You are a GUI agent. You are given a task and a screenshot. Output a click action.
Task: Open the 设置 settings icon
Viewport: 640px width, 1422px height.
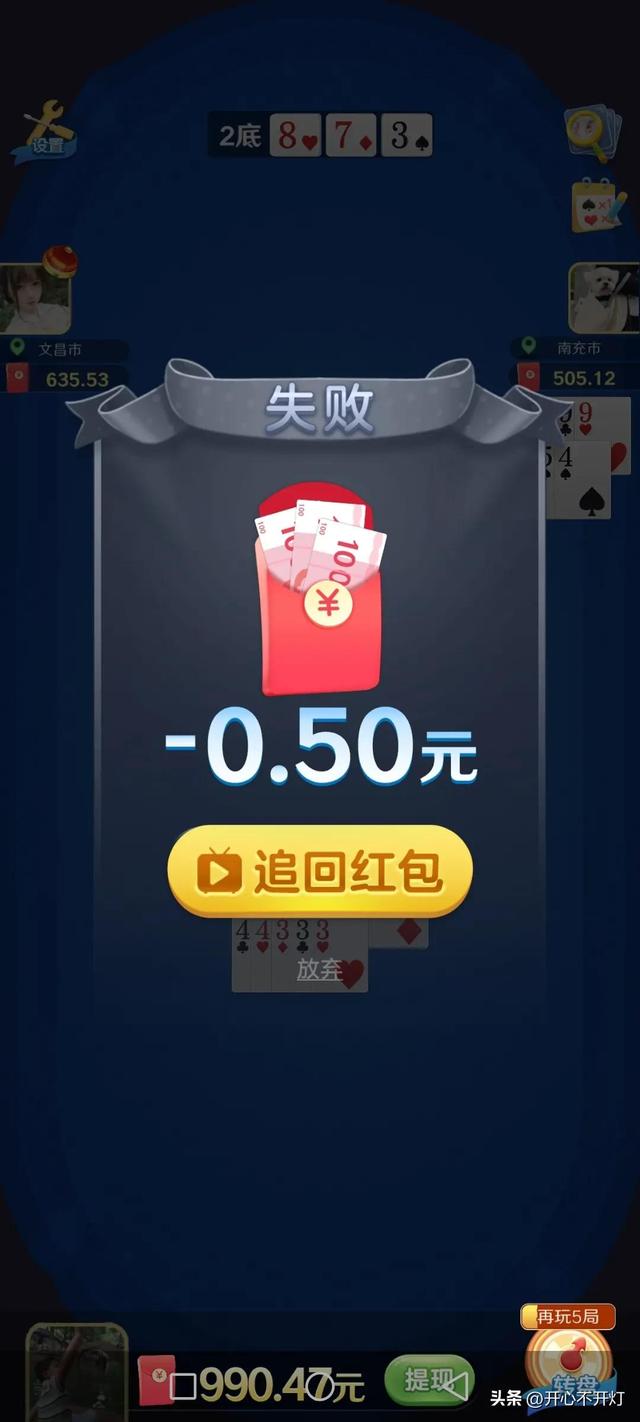[x=47, y=132]
